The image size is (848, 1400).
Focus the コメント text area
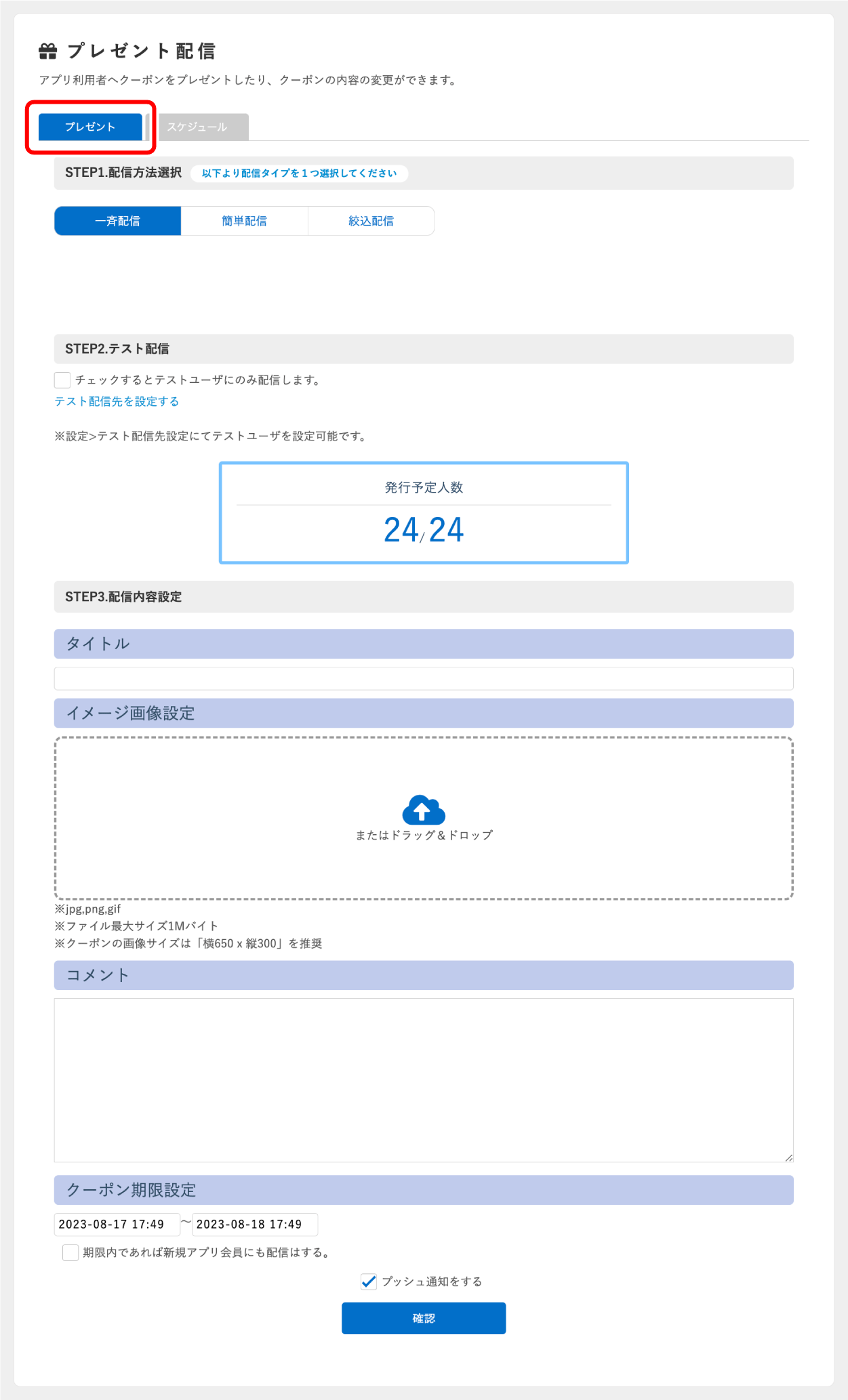(x=424, y=1080)
